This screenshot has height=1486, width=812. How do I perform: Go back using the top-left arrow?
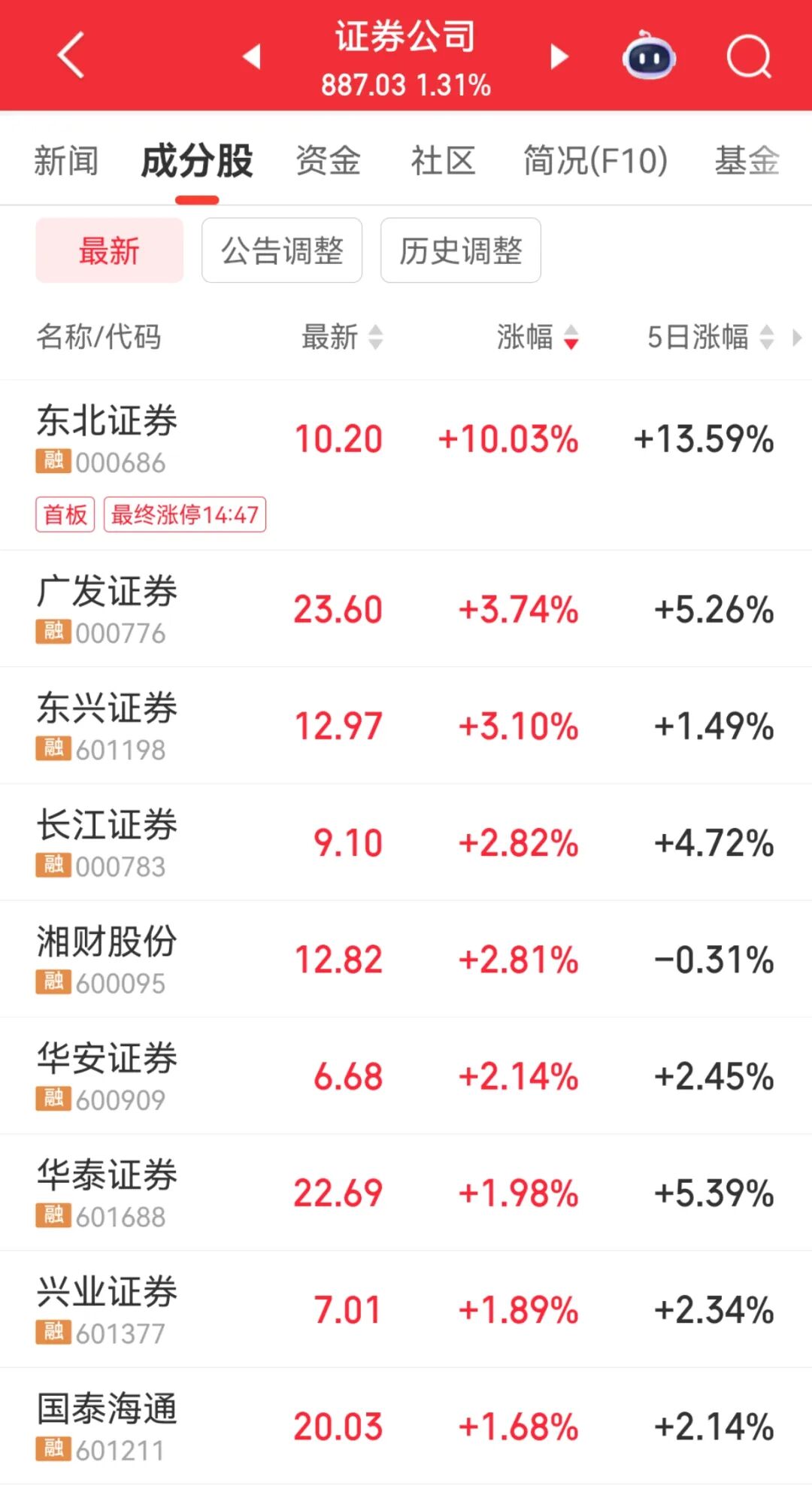point(71,56)
